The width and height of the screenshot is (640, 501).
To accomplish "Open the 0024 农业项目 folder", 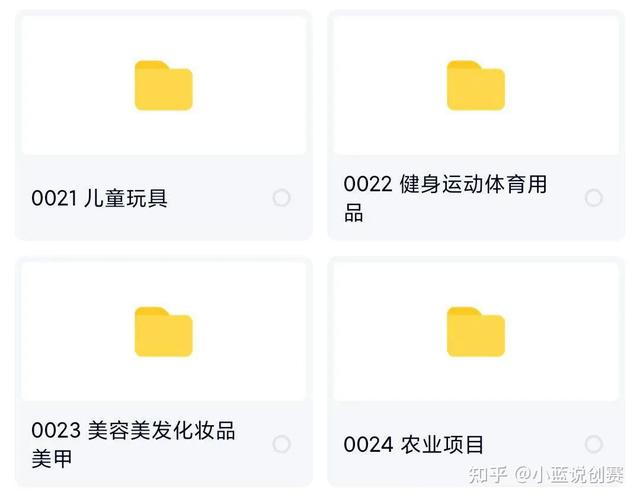I will 476,333.
